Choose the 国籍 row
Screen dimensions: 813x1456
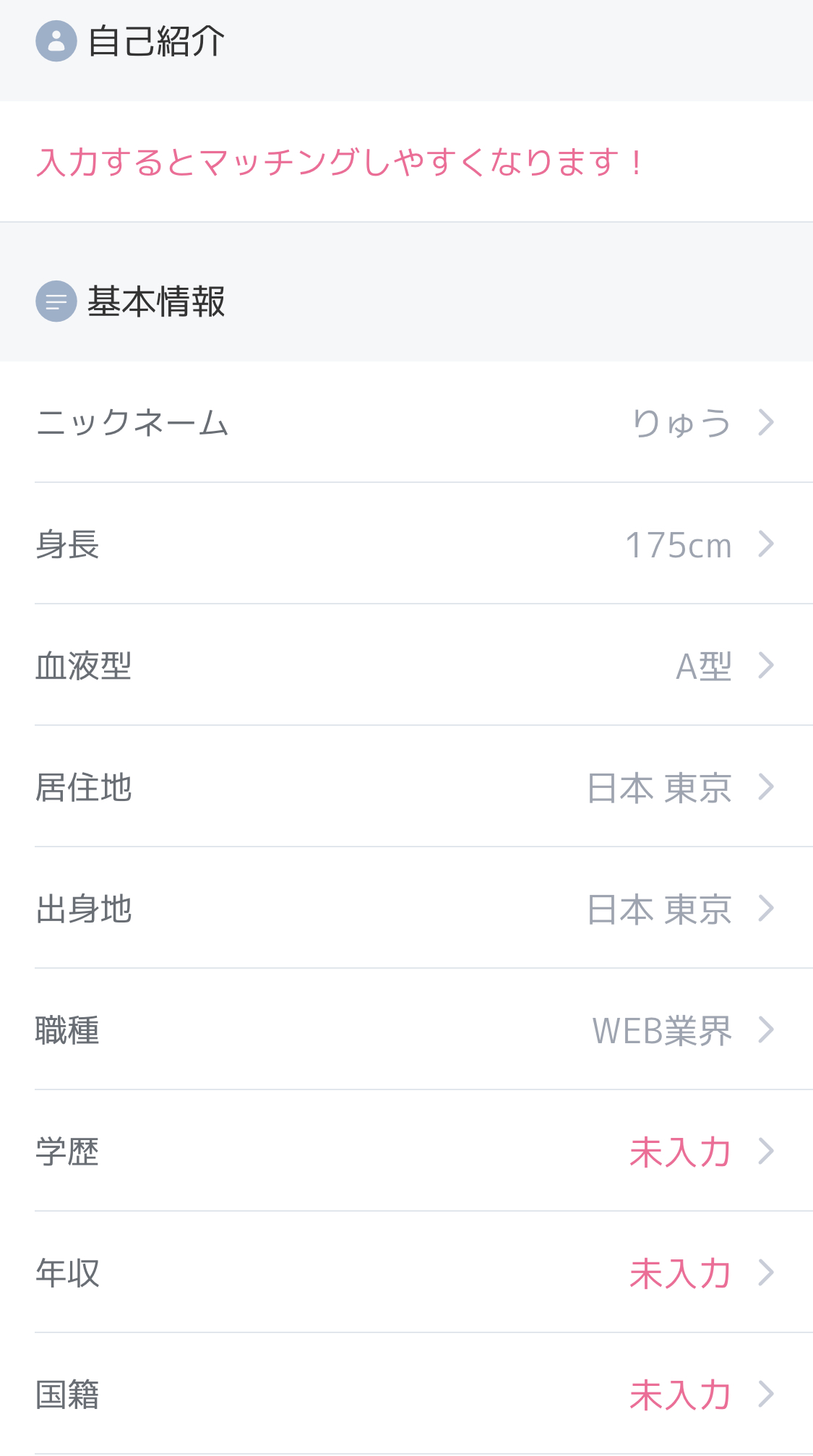pyautogui.click(x=406, y=1394)
